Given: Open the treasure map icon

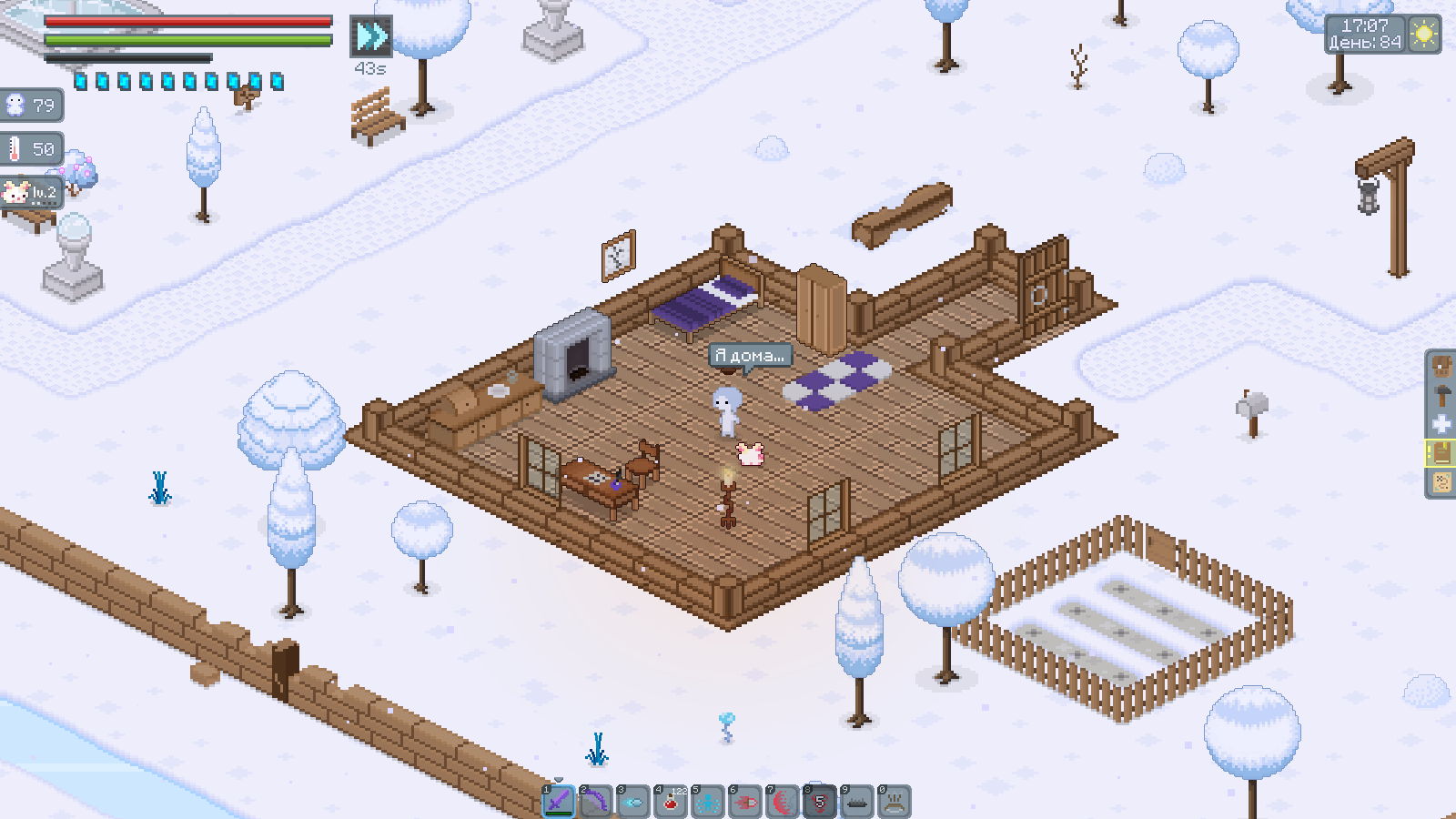Looking at the screenshot, I should pyautogui.click(x=1441, y=482).
